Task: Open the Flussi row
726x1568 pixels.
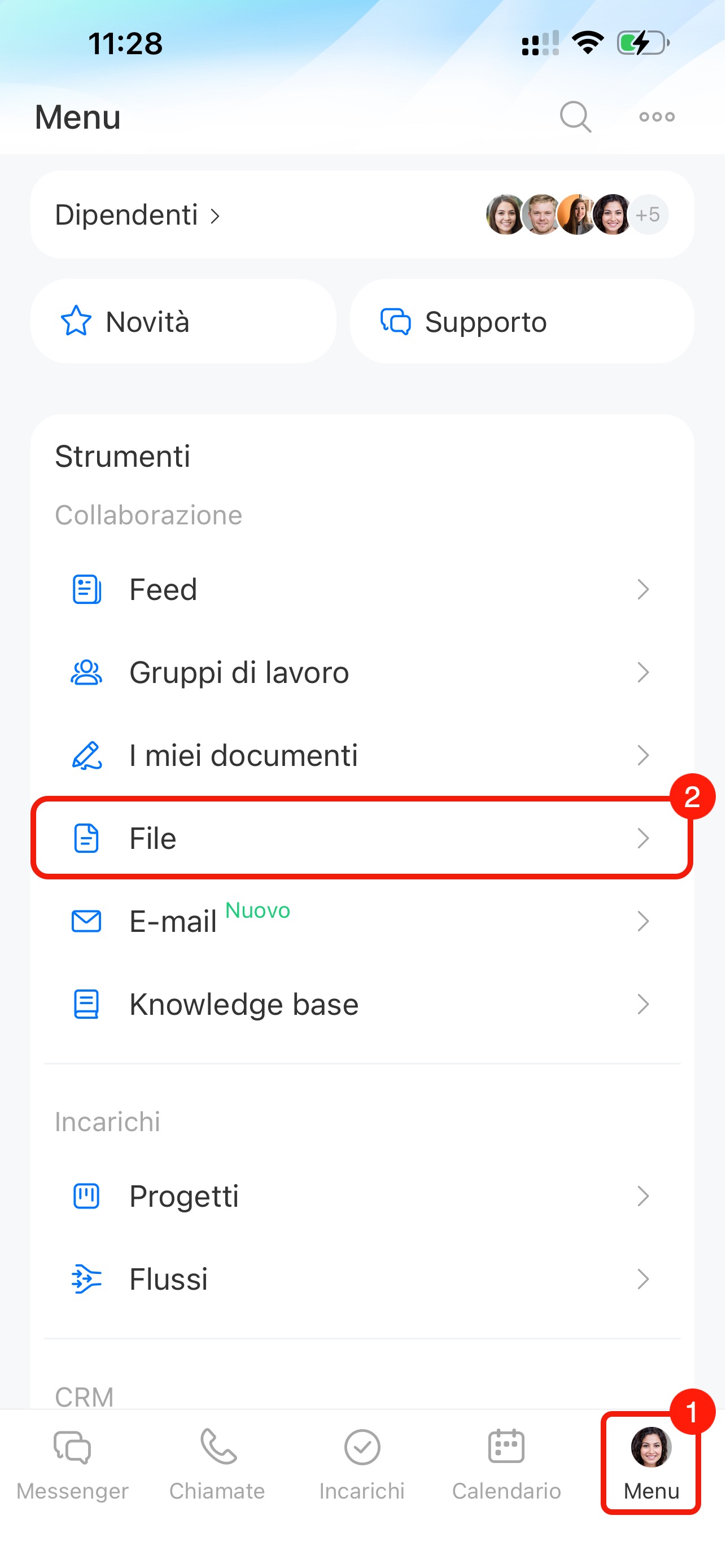Action: [362, 1279]
